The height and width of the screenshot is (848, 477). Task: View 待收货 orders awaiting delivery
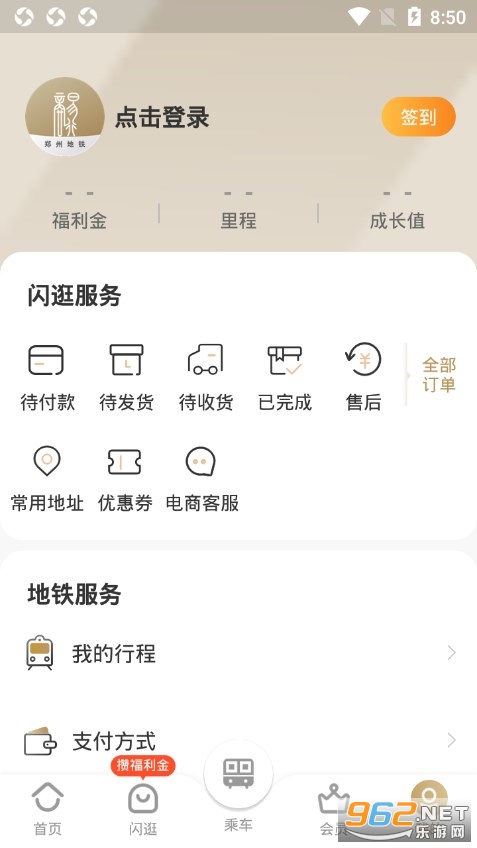(206, 377)
